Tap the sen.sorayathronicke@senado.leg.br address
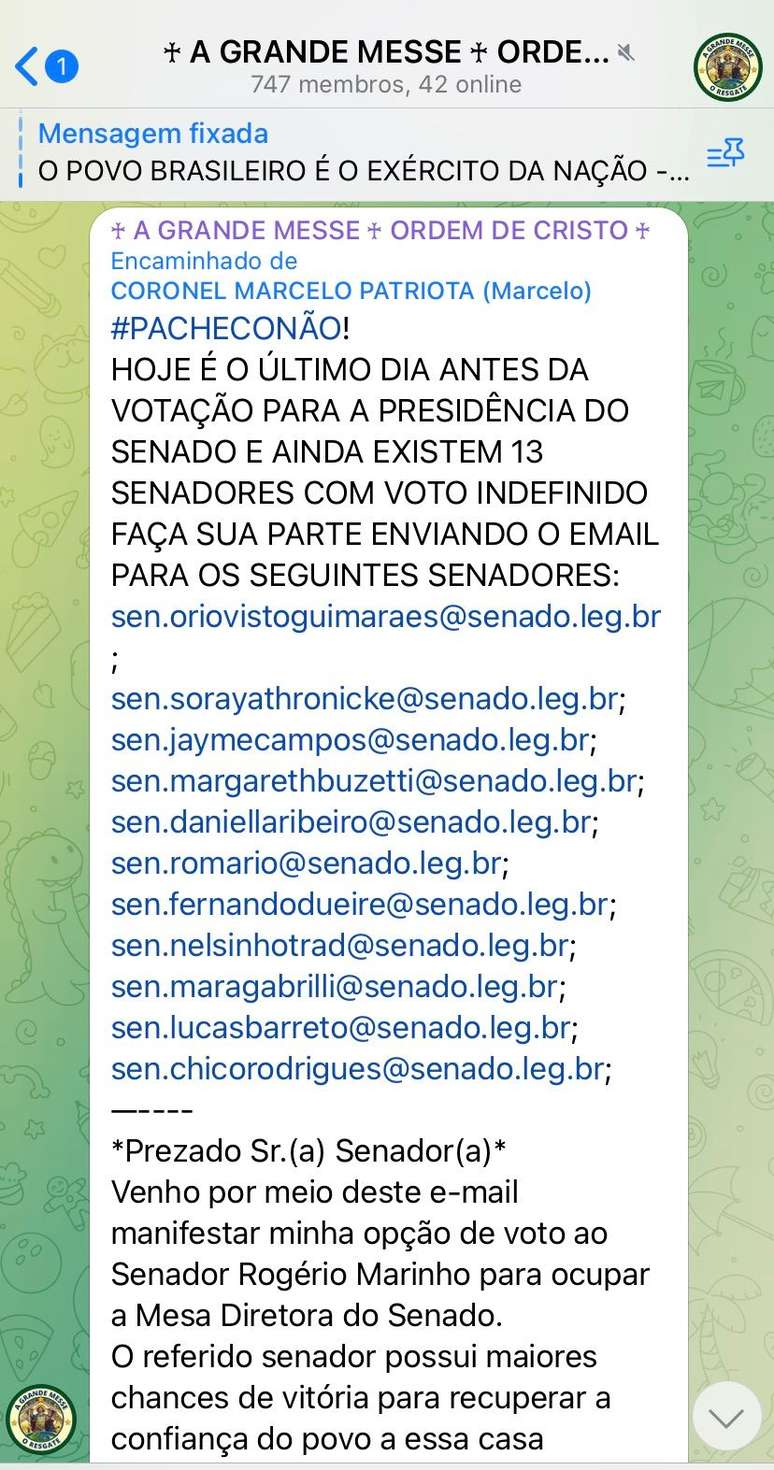The height and width of the screenshot is (1470, 774). coord(364,698)
